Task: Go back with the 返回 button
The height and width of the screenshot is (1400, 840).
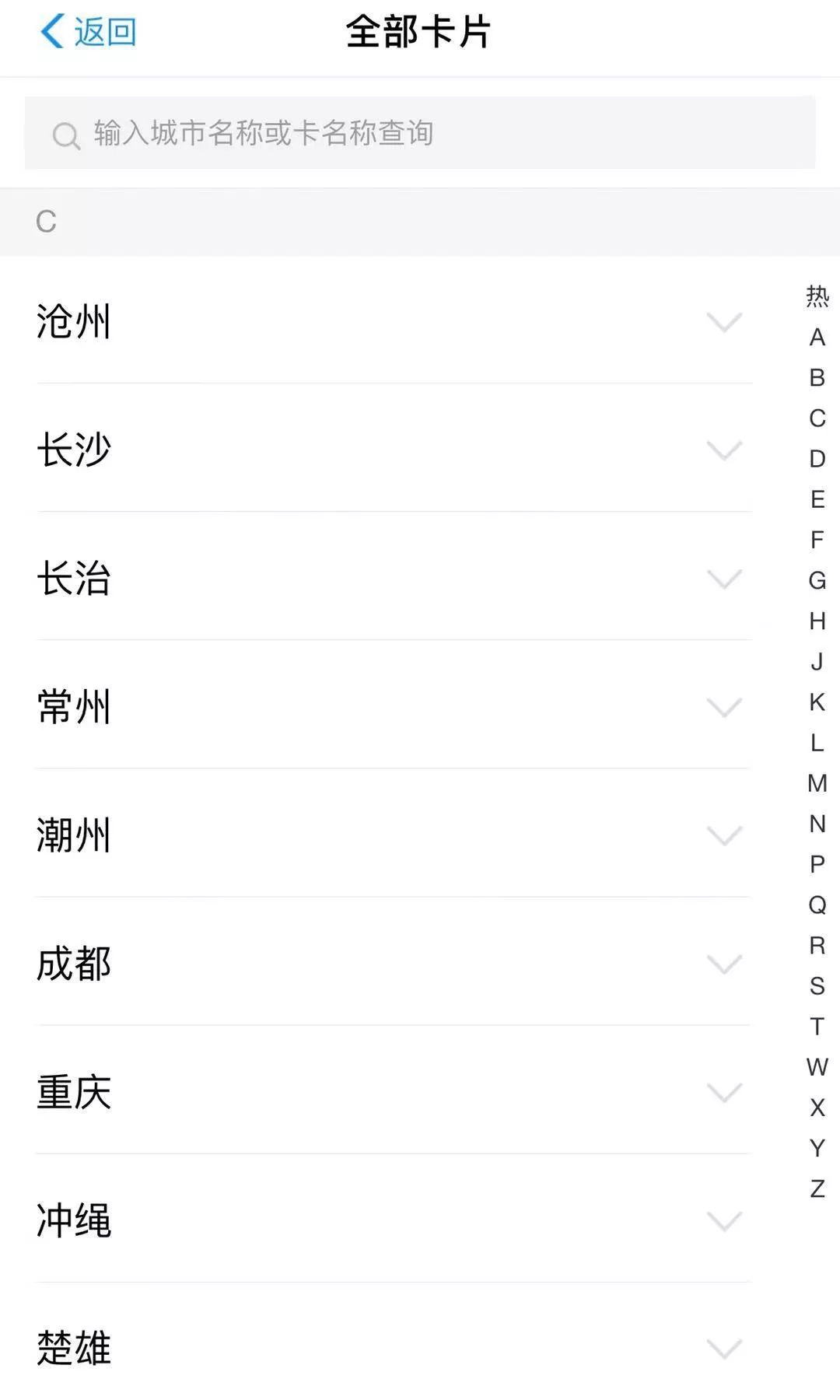Action: 88,33
